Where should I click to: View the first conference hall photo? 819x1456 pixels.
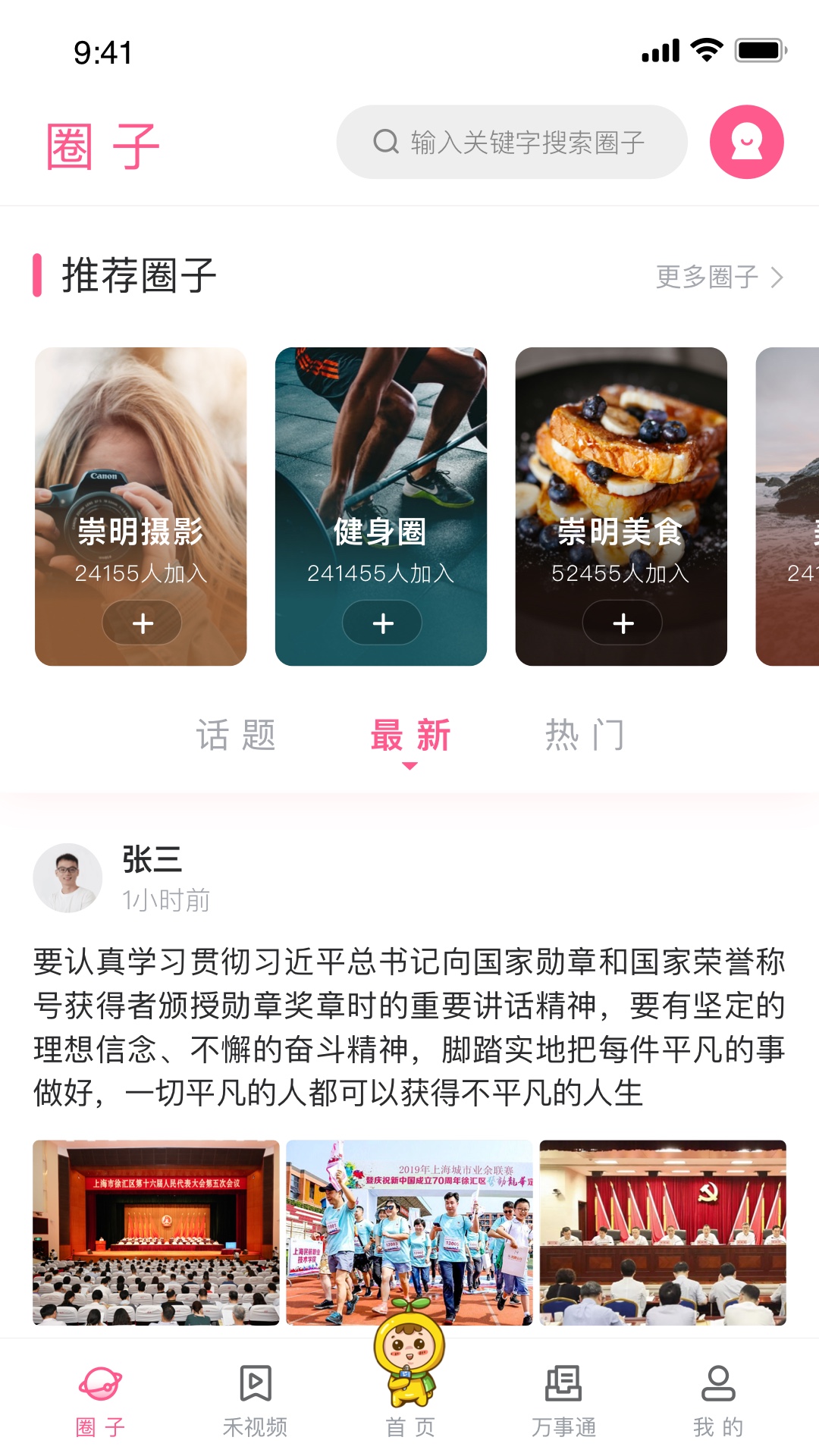156,1232
